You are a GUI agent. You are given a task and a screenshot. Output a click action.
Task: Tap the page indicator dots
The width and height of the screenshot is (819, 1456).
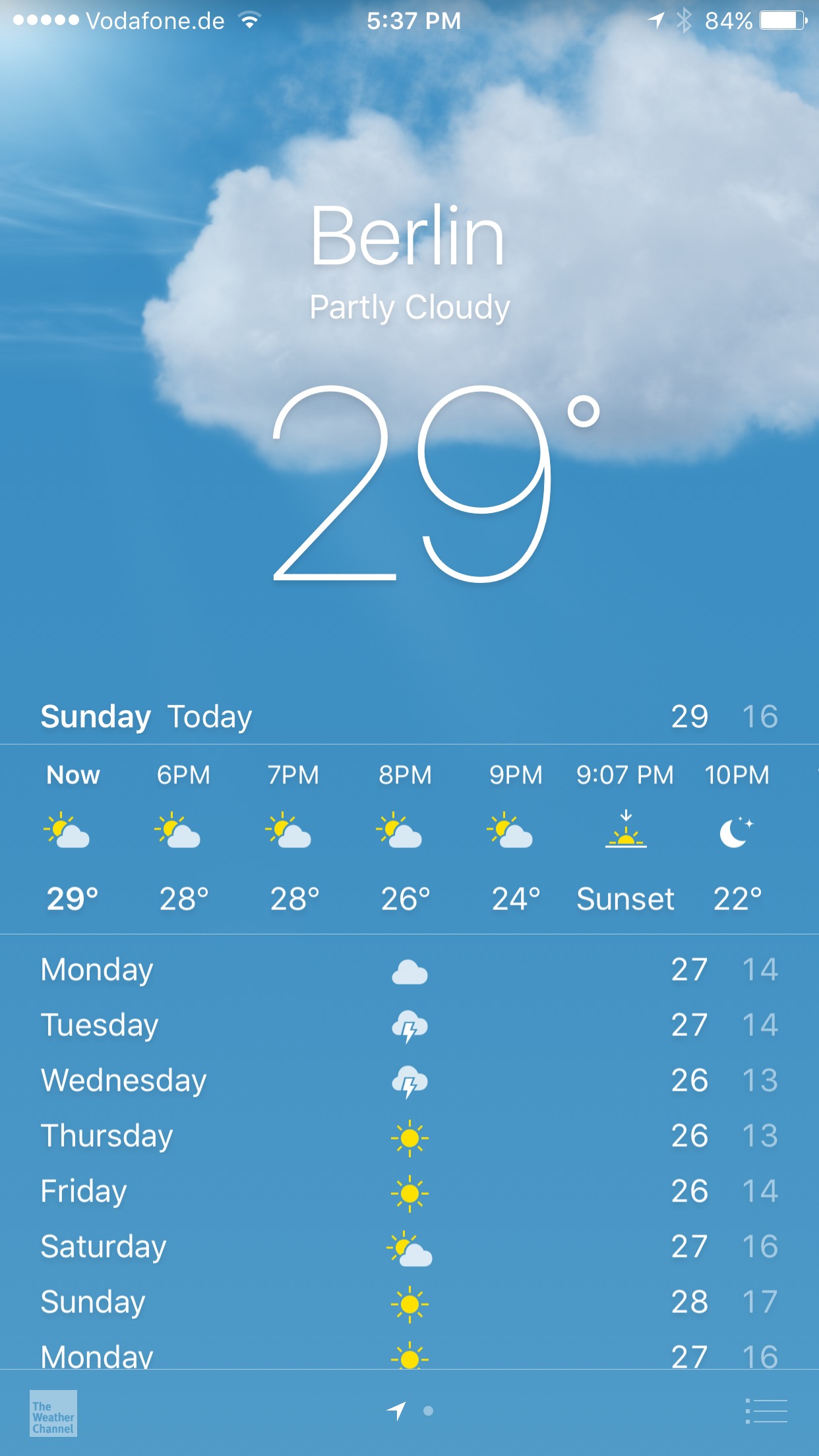411,1411
